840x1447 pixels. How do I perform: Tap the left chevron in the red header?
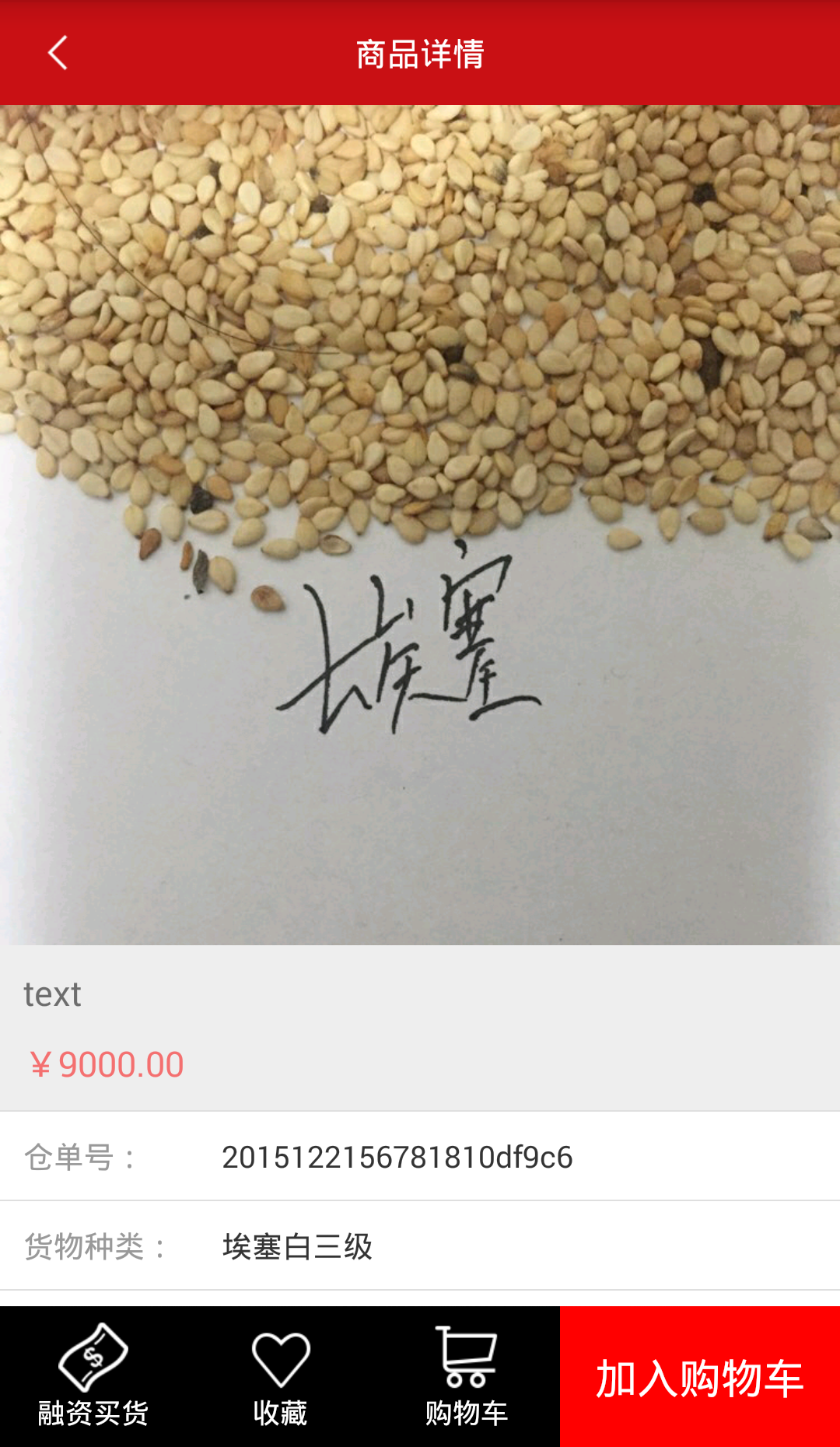coord(54,54)
